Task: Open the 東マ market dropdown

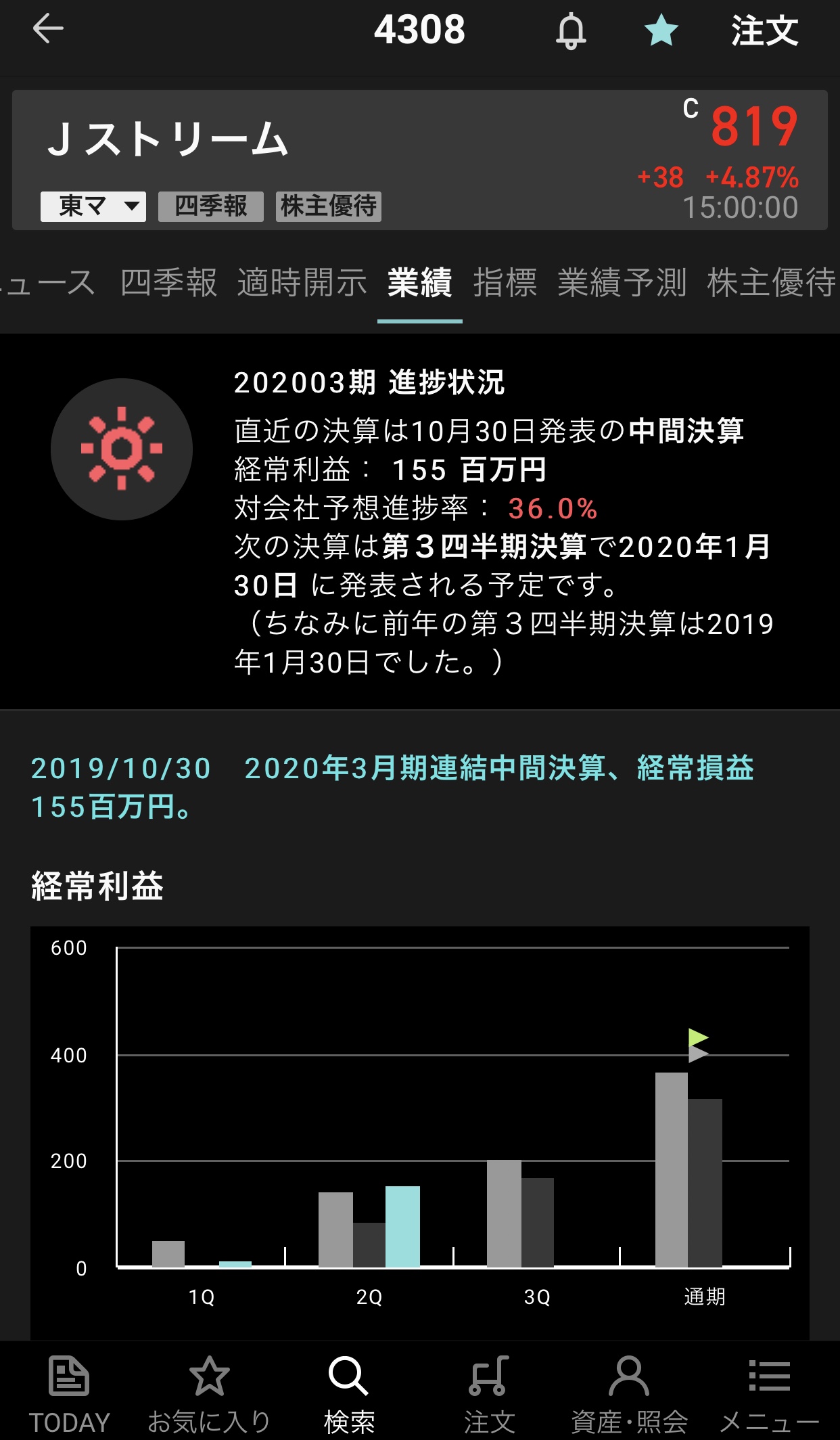Action: click(93, 206)
